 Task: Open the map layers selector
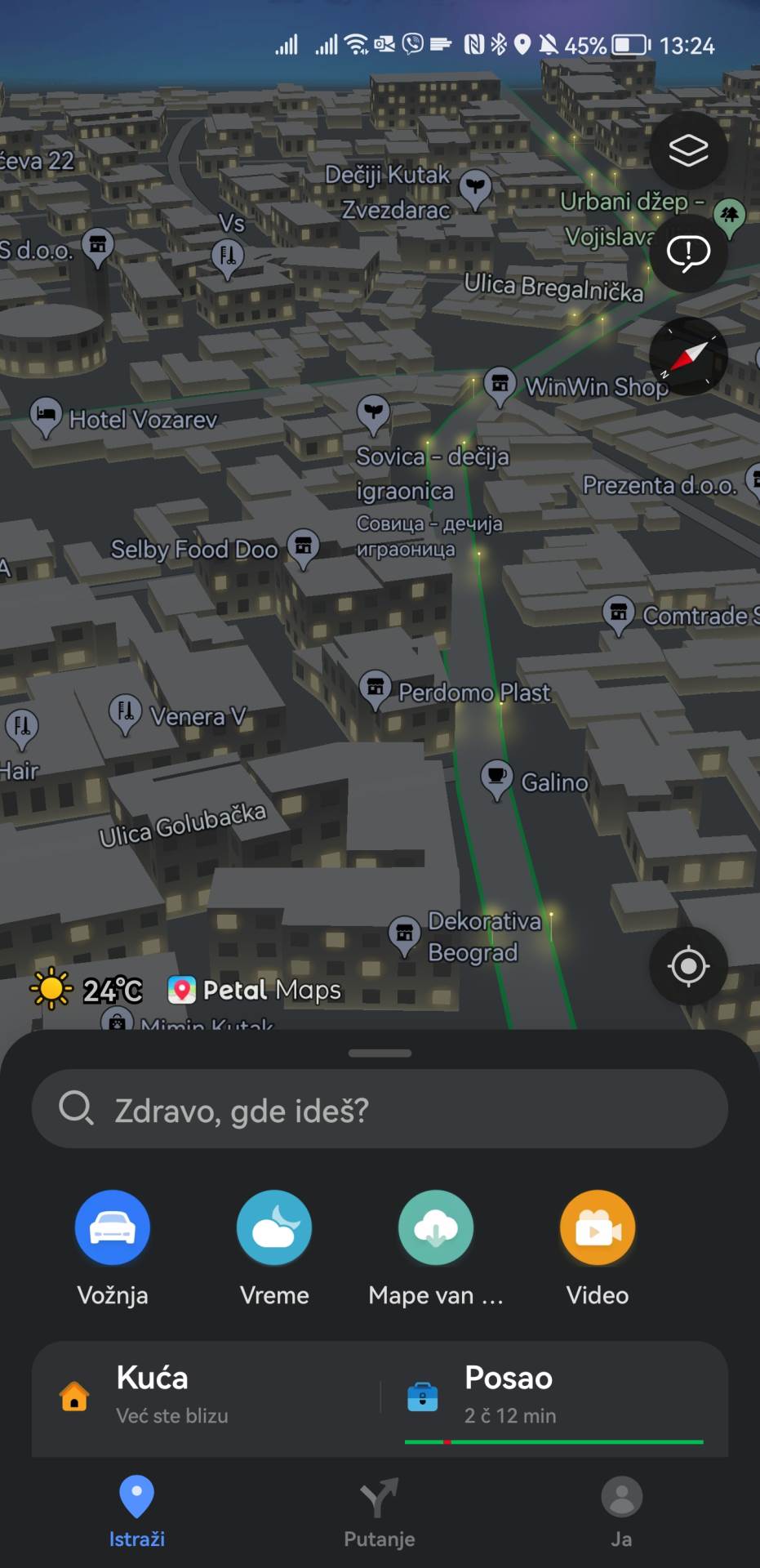pos(688,151)
